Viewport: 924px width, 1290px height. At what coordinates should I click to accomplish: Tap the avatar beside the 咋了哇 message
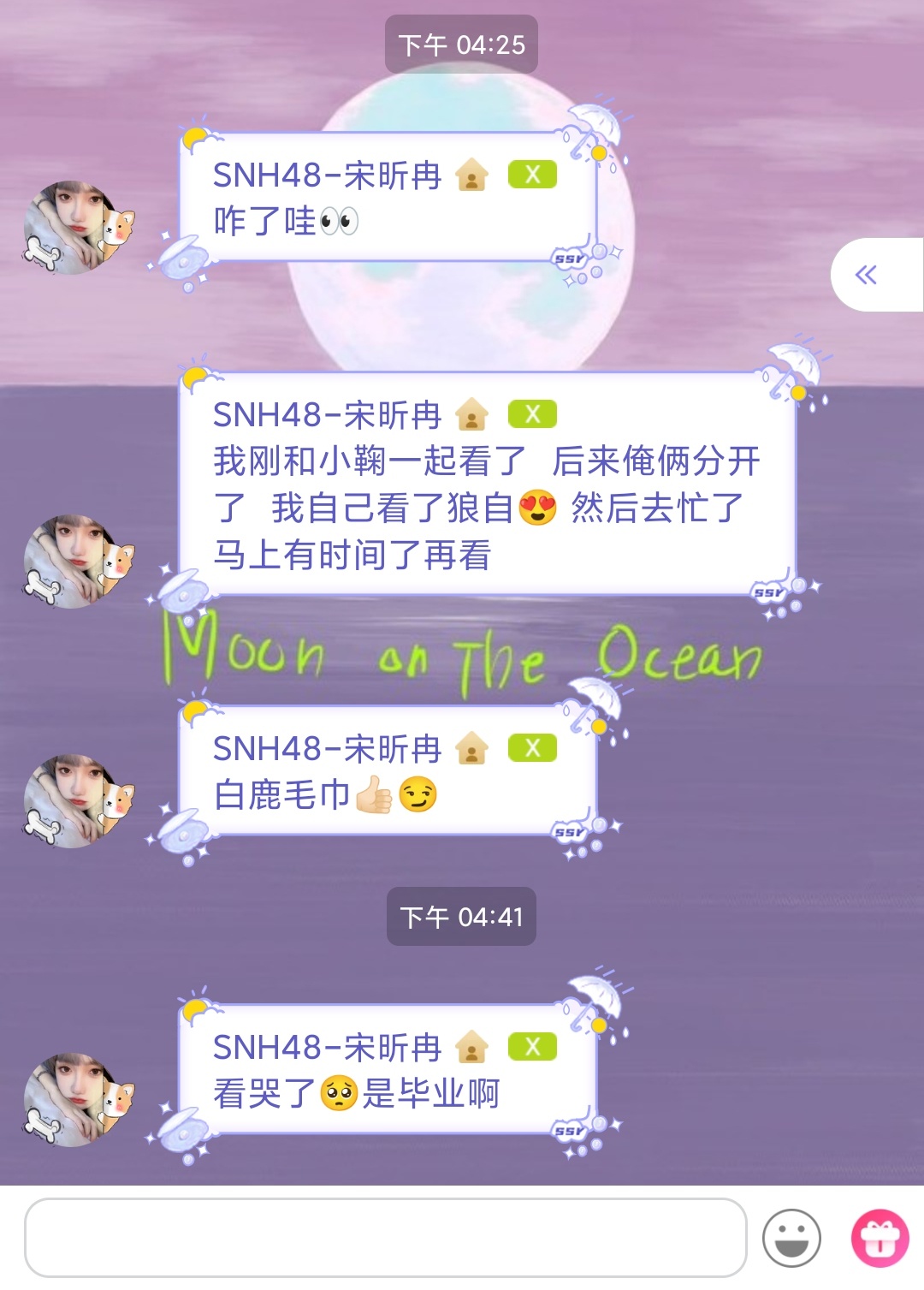(x=79, y=228)
